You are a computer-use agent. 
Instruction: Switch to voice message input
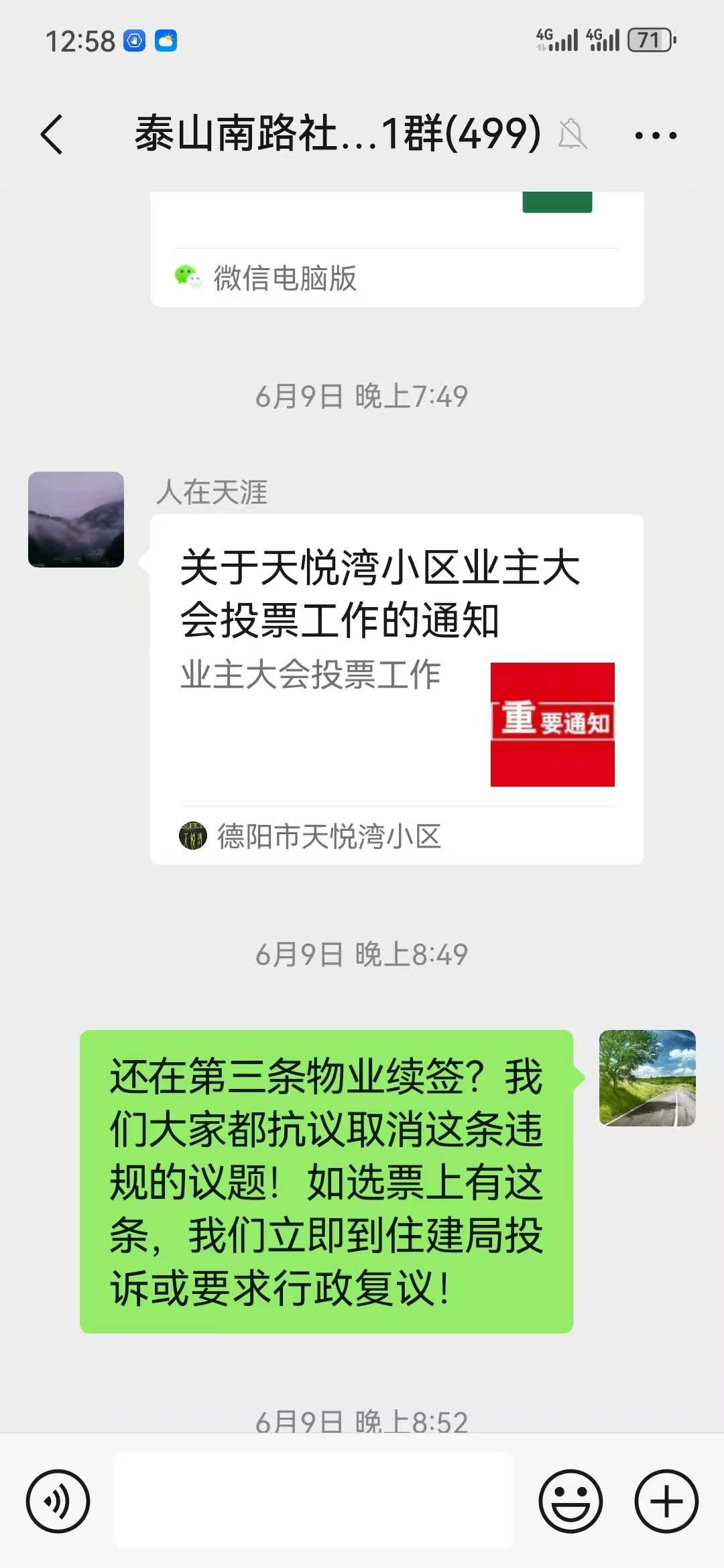point(58,1501)
